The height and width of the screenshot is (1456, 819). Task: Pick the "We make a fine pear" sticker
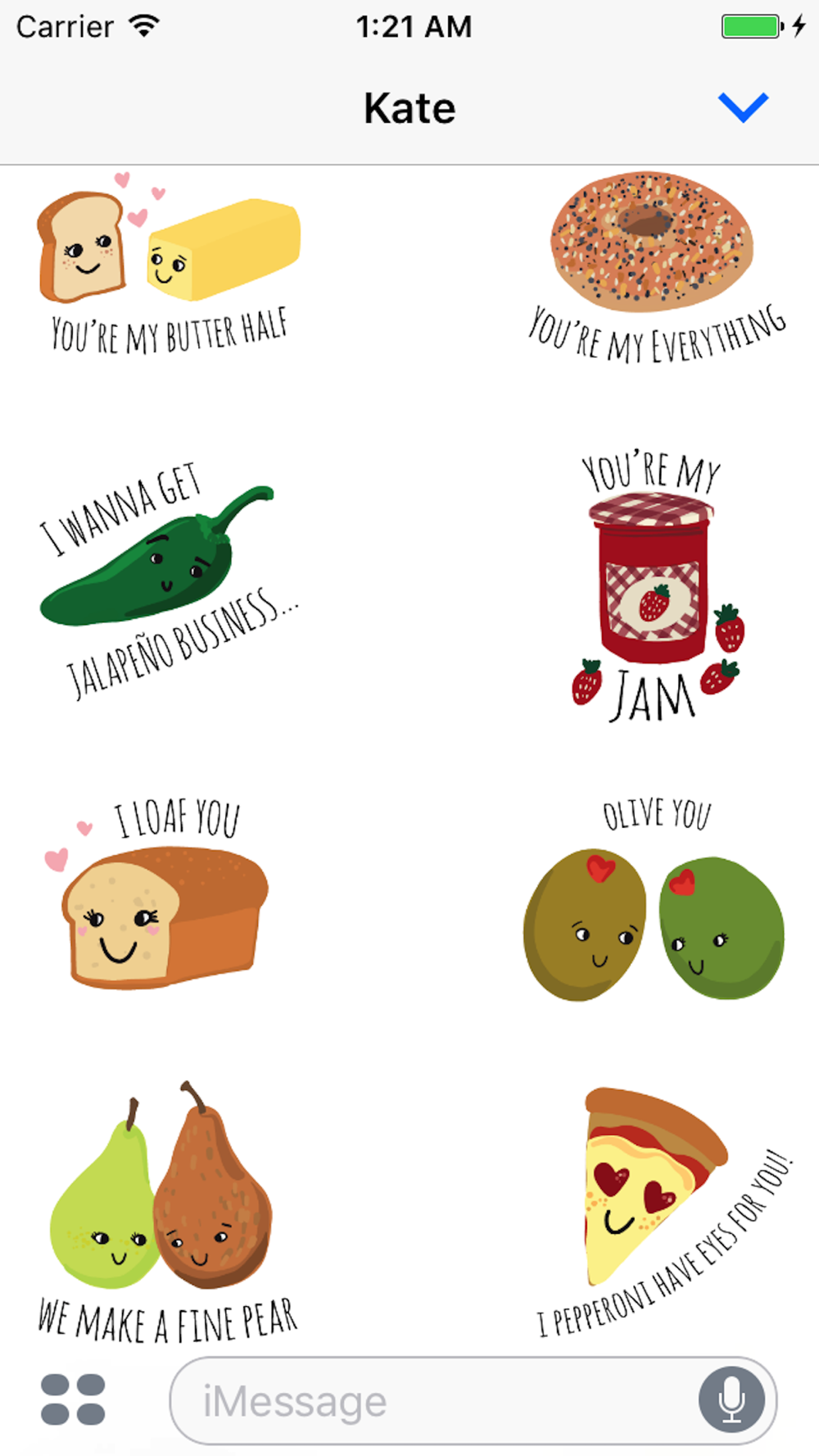167,1213
